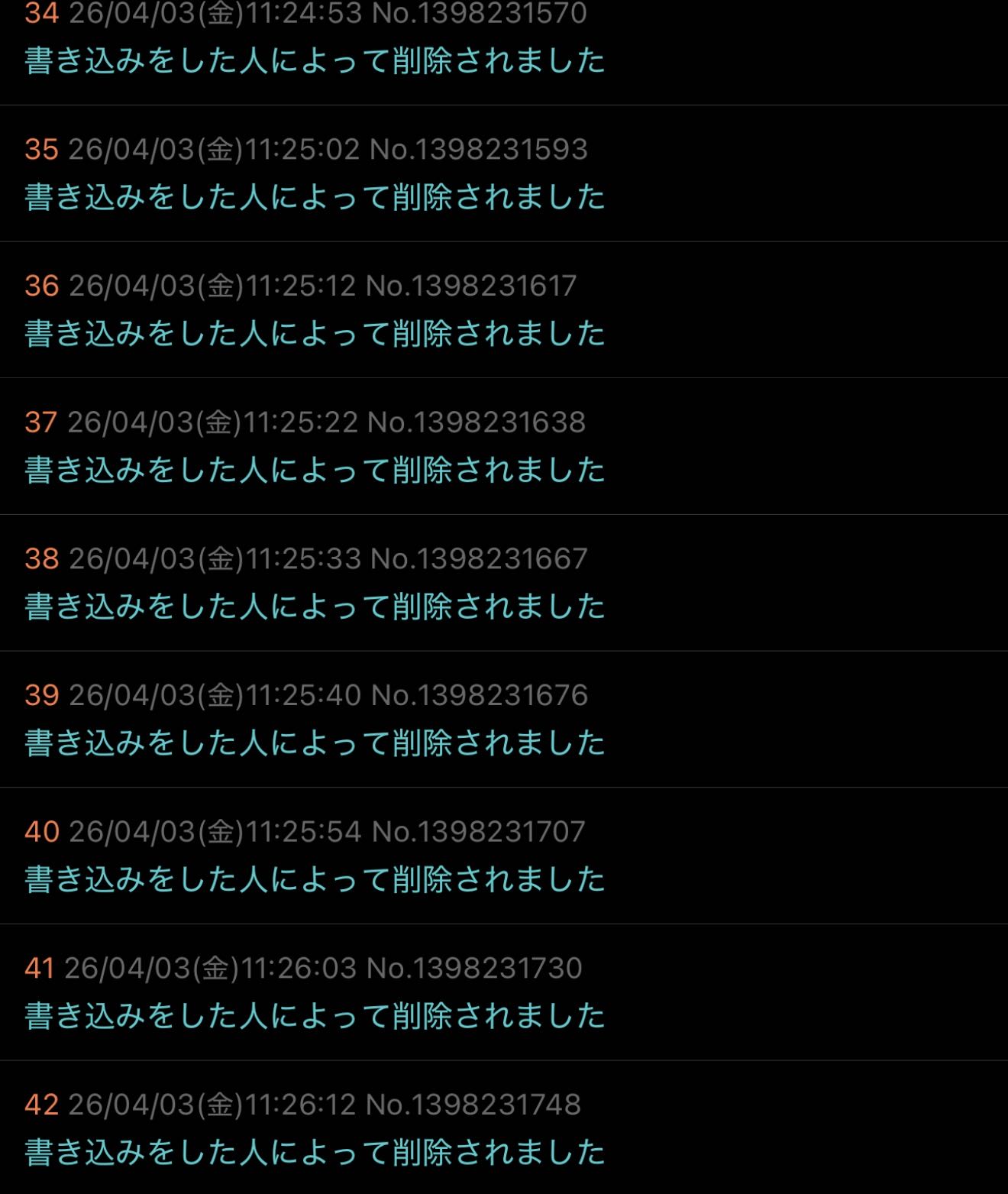
Task: Open the menu for post 36
Action: 41,286
